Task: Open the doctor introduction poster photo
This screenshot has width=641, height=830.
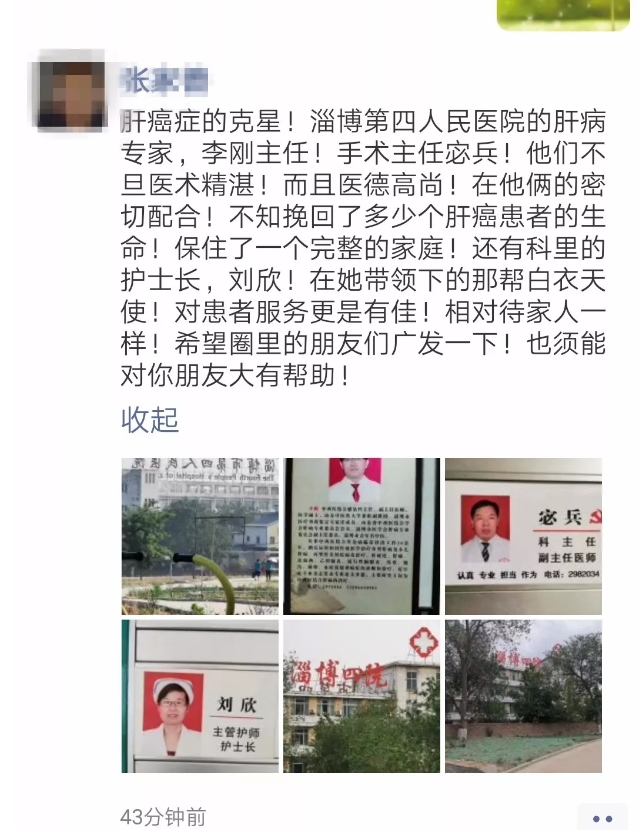Action: tap(361, 536)
